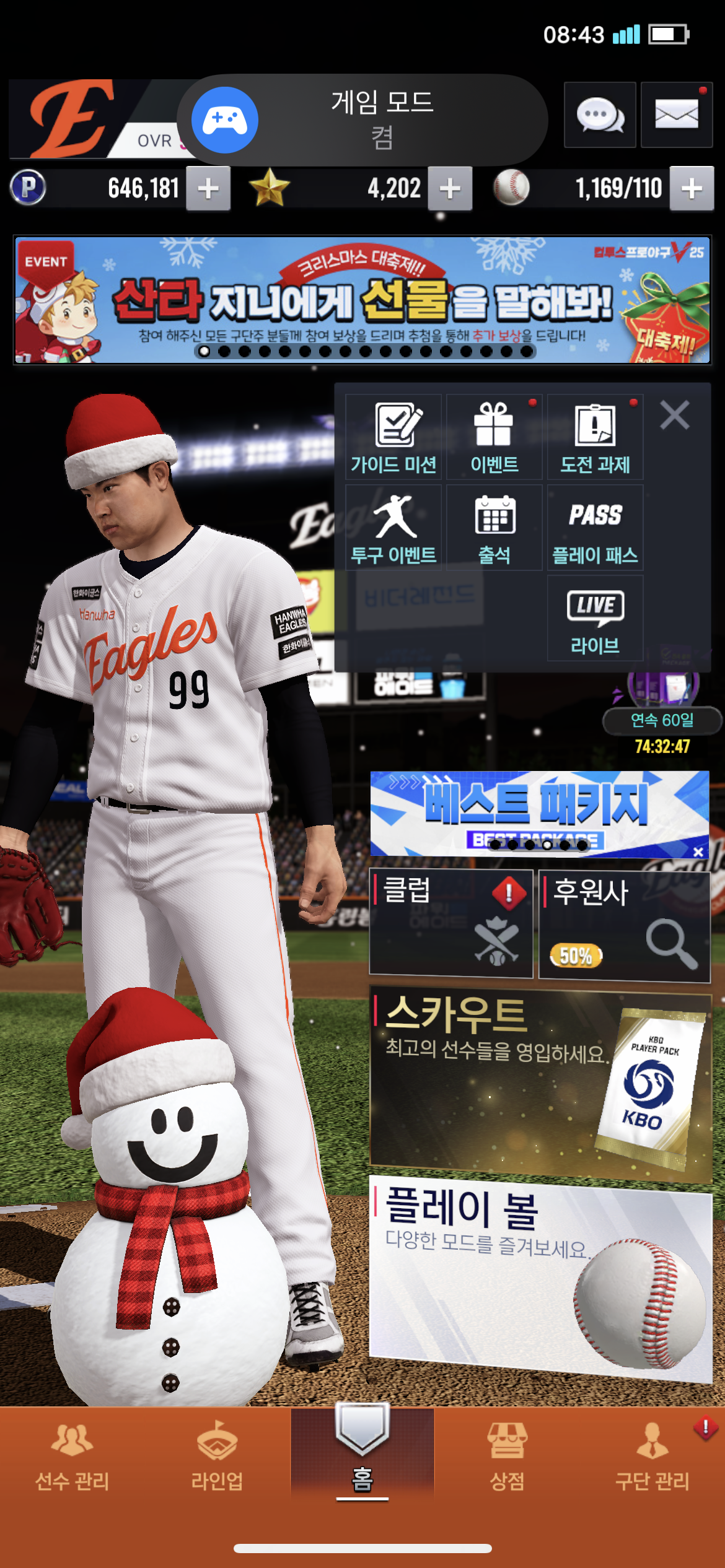Image resolution: width=725 pixels, height=1568 pixels.
Task: Add more P points with plus button
Action: click(x=209, y=188)
